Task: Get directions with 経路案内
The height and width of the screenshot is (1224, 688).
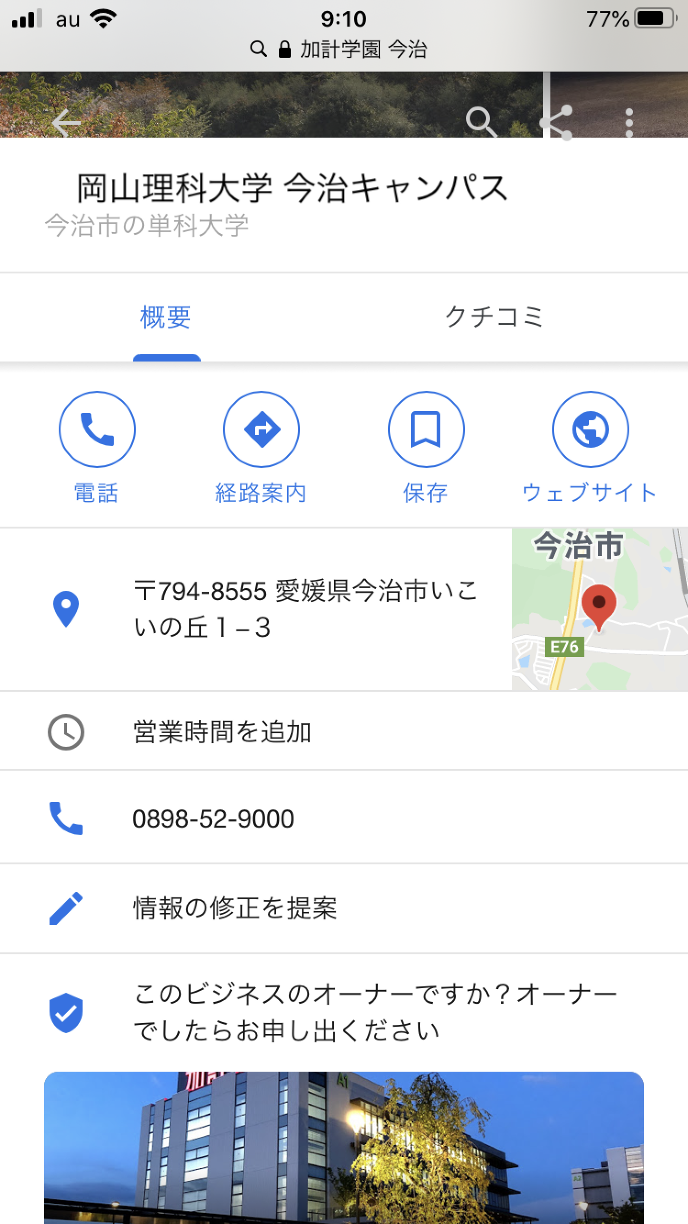Action: pos(261,446)
